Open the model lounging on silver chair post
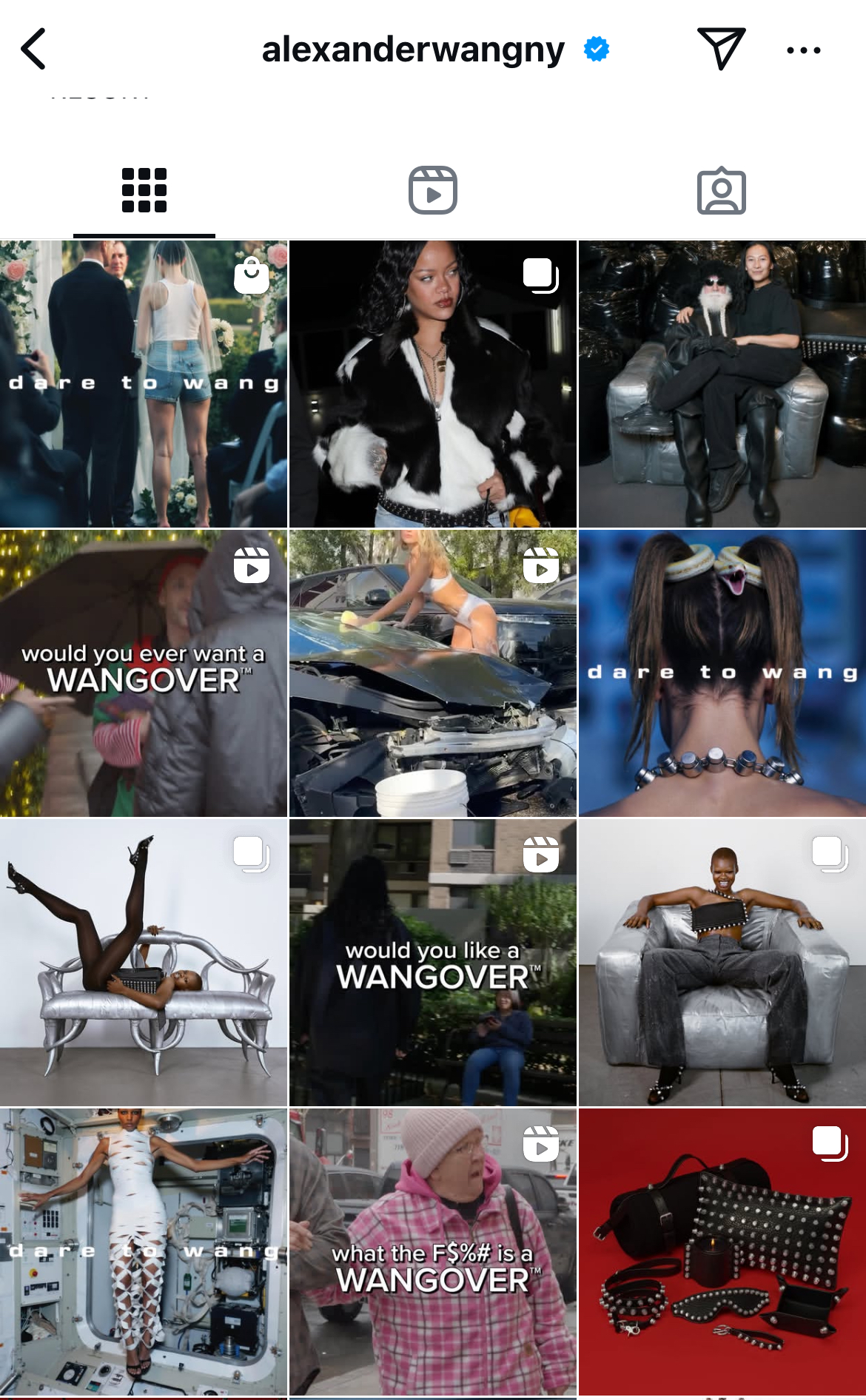The image size is (866, 1400). tap(722, 962)
